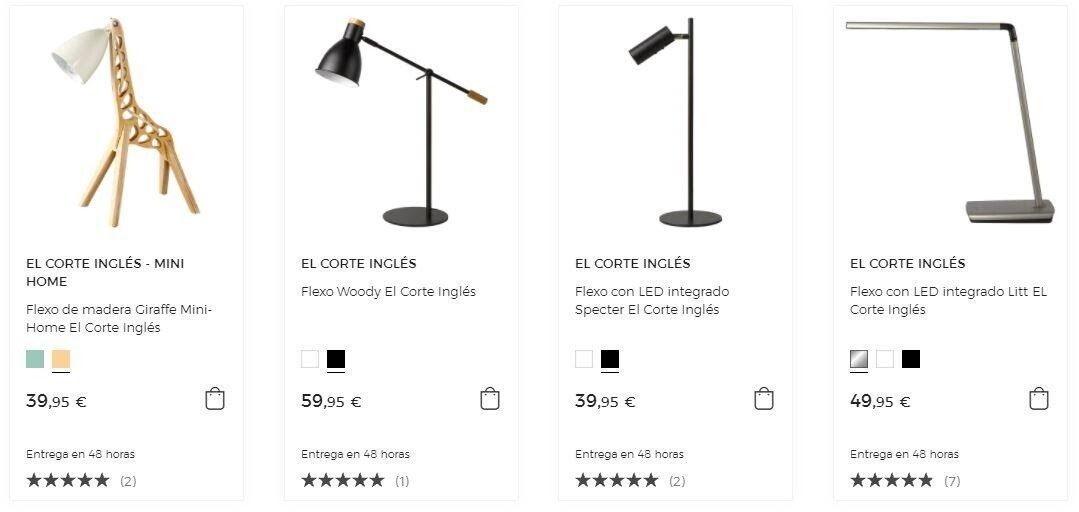The height and width of the screenshot is (512, 1079).
Task: Select the green color for the Giraffe lamp
Action: tap(35, 359)
